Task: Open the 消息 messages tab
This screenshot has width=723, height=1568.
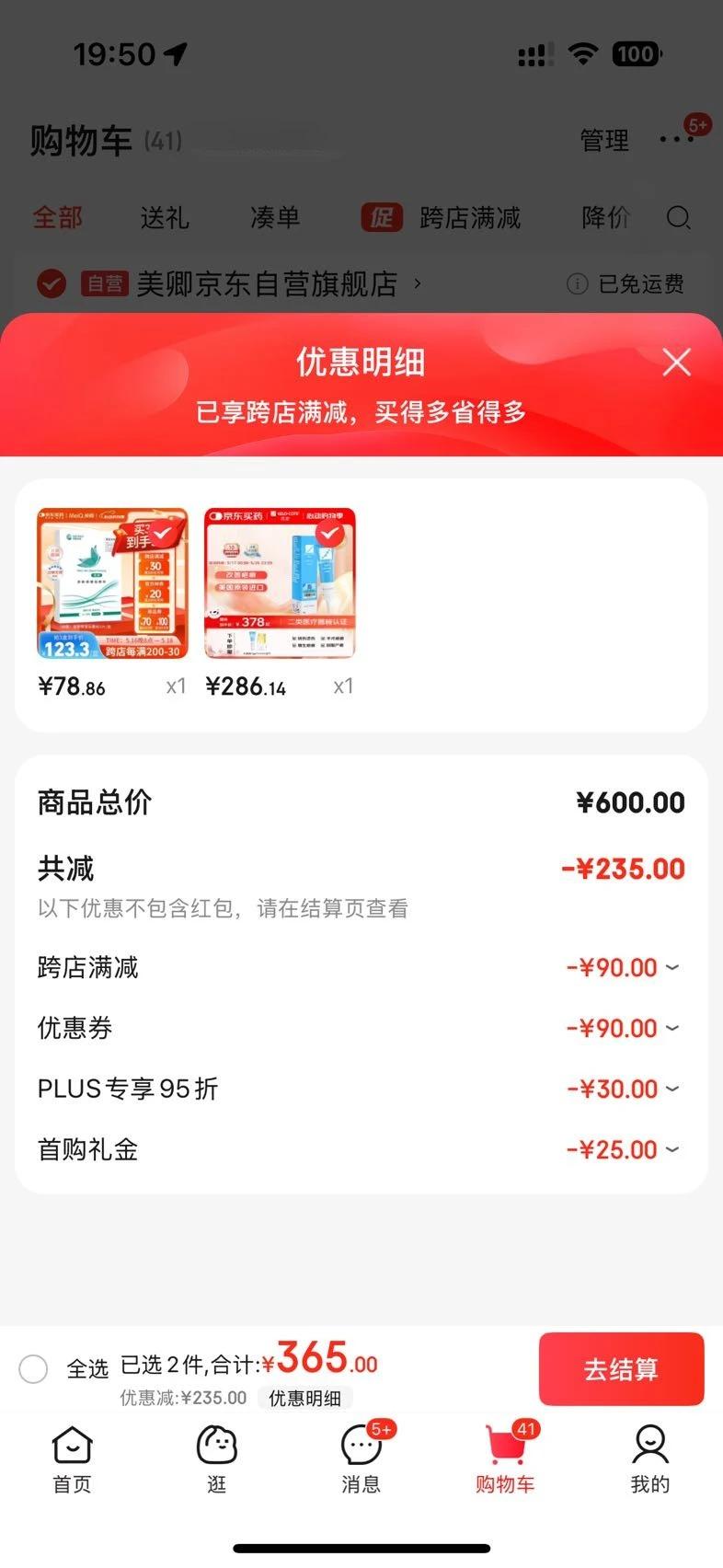Action: (361, 1460)
